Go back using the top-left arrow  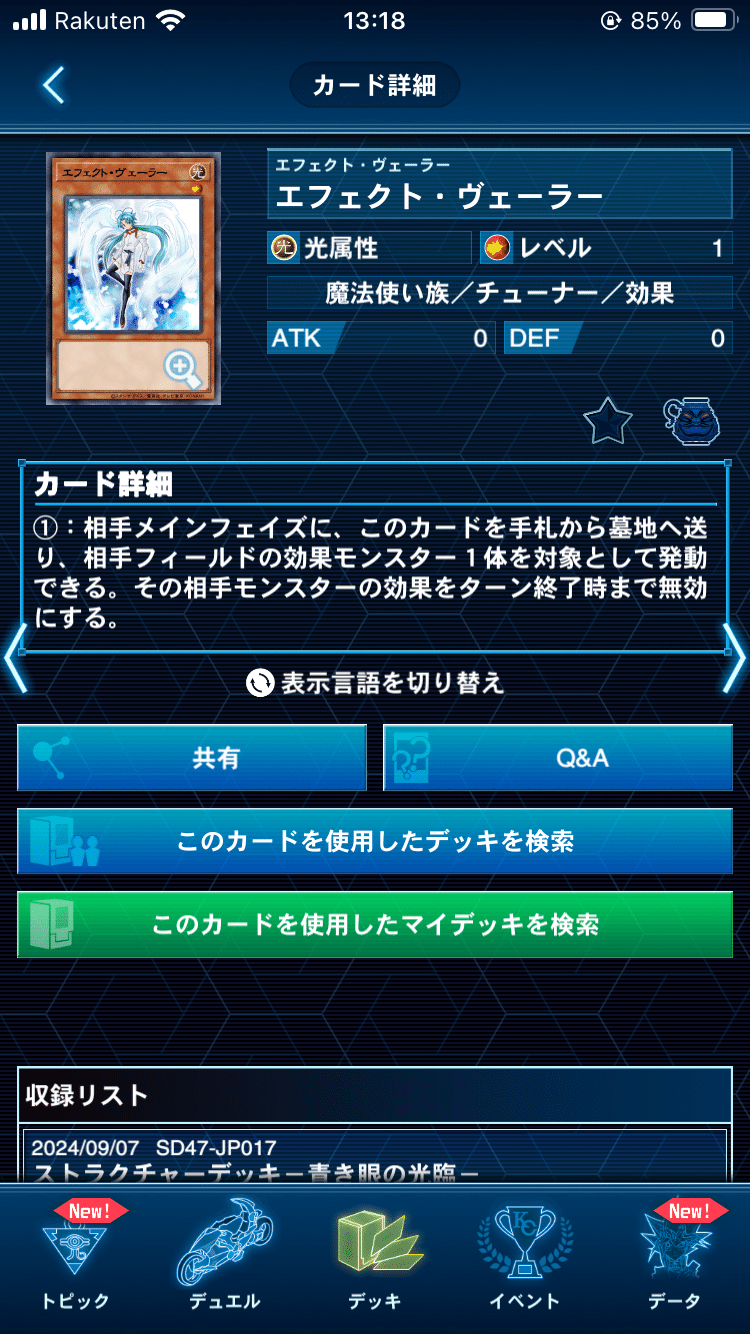[x=54, y=86]
